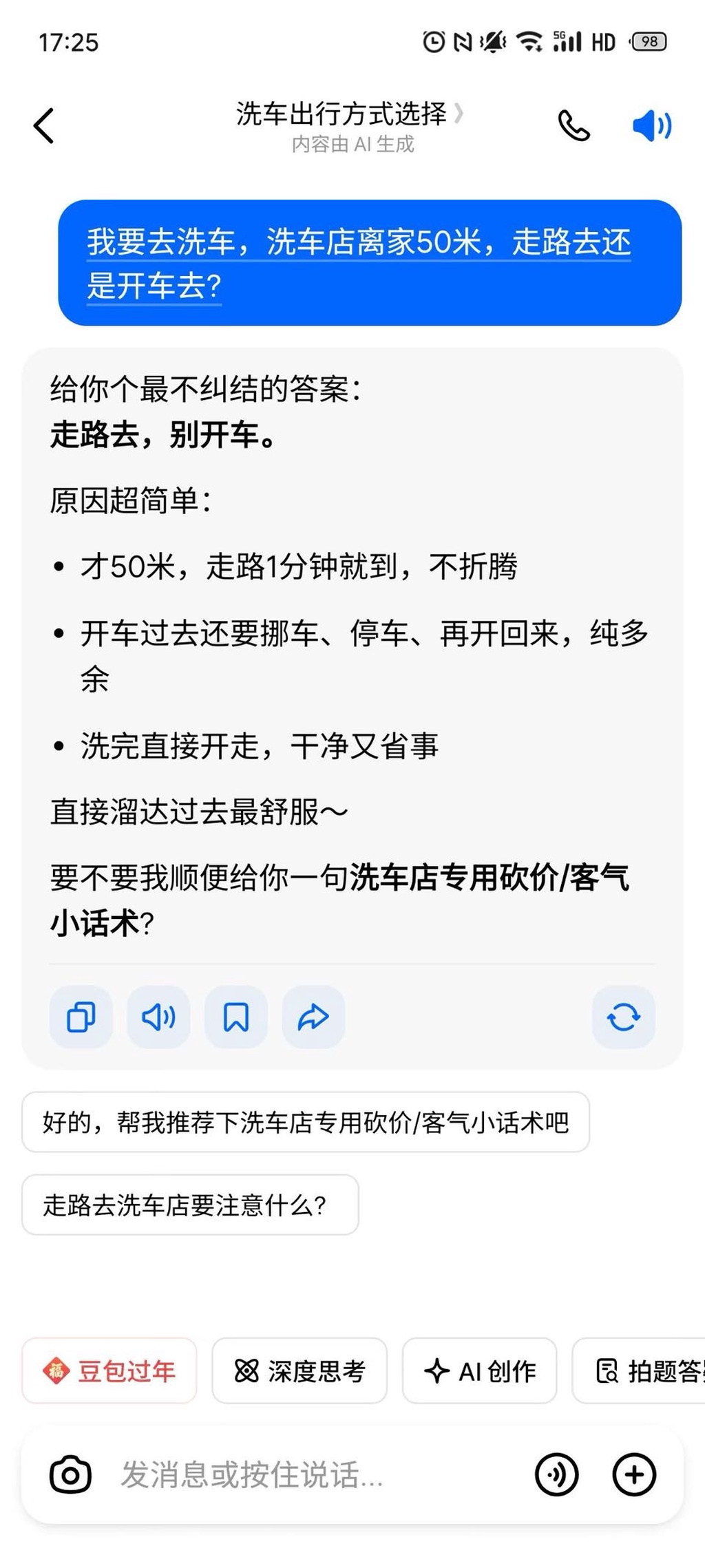Share this AI reply
The width and height of the screenshot is (705, 1568).
(313, 1017)
